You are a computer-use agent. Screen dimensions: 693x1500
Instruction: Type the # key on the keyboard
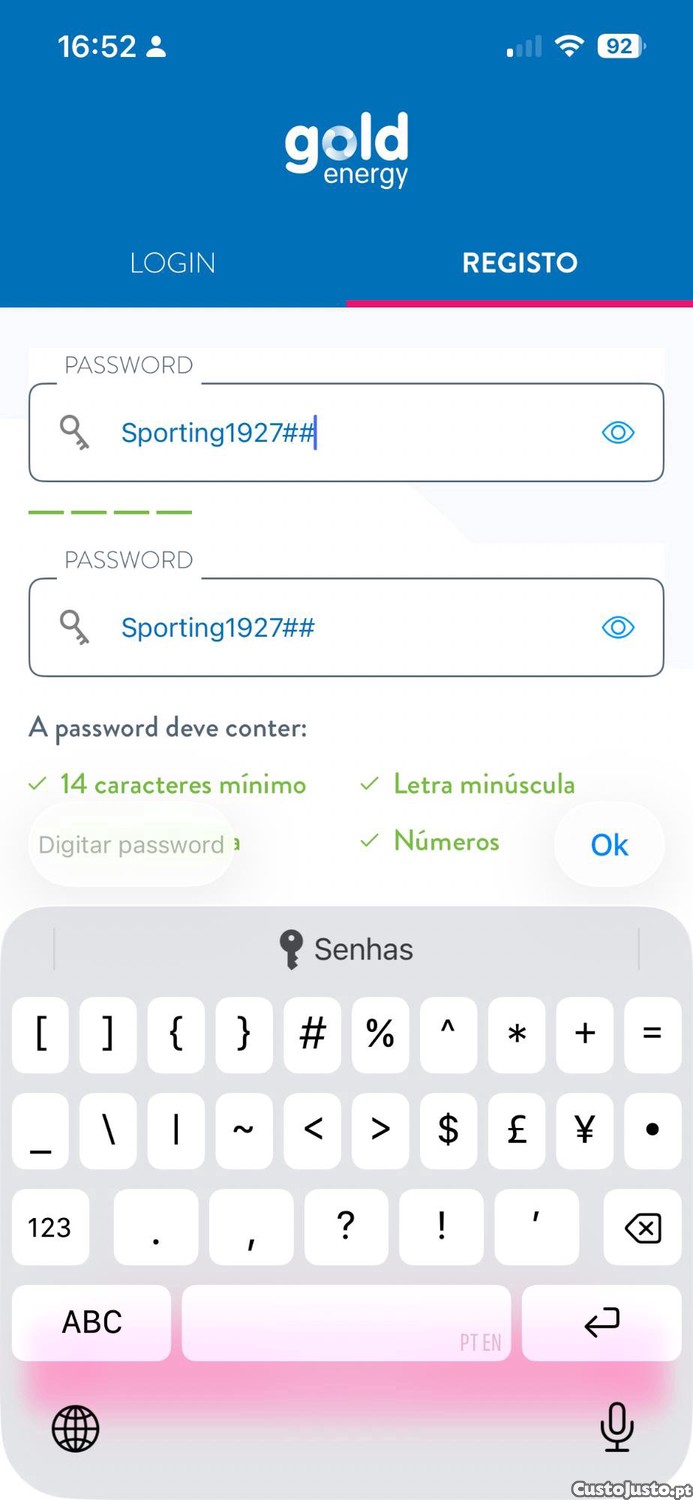point(312,1035)
